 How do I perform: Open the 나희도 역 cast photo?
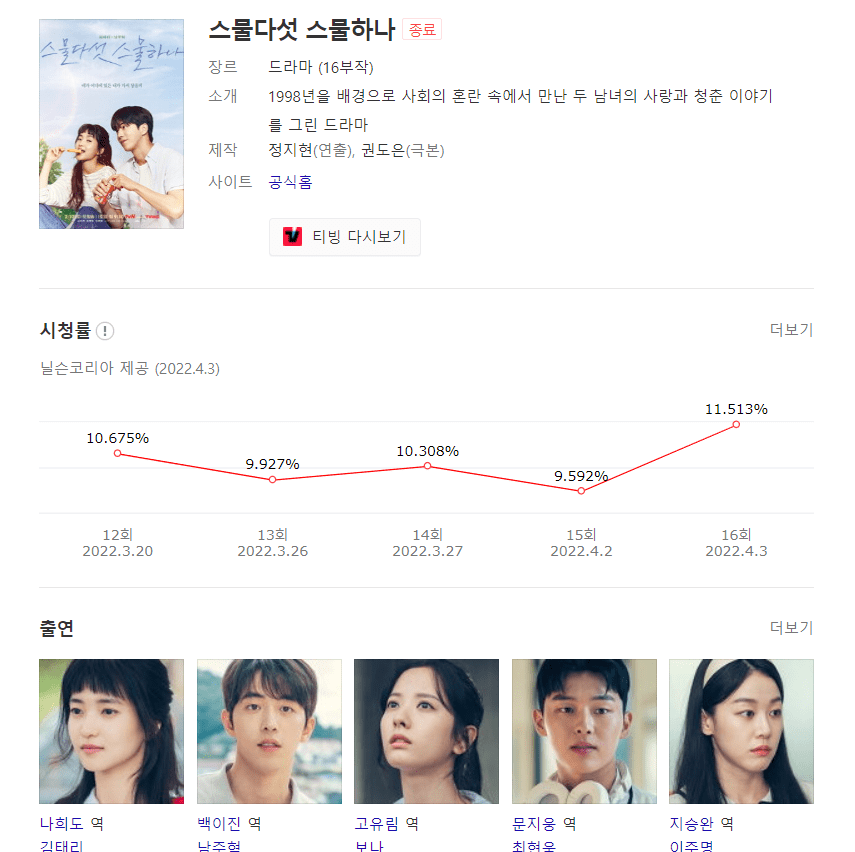(111, 731)
